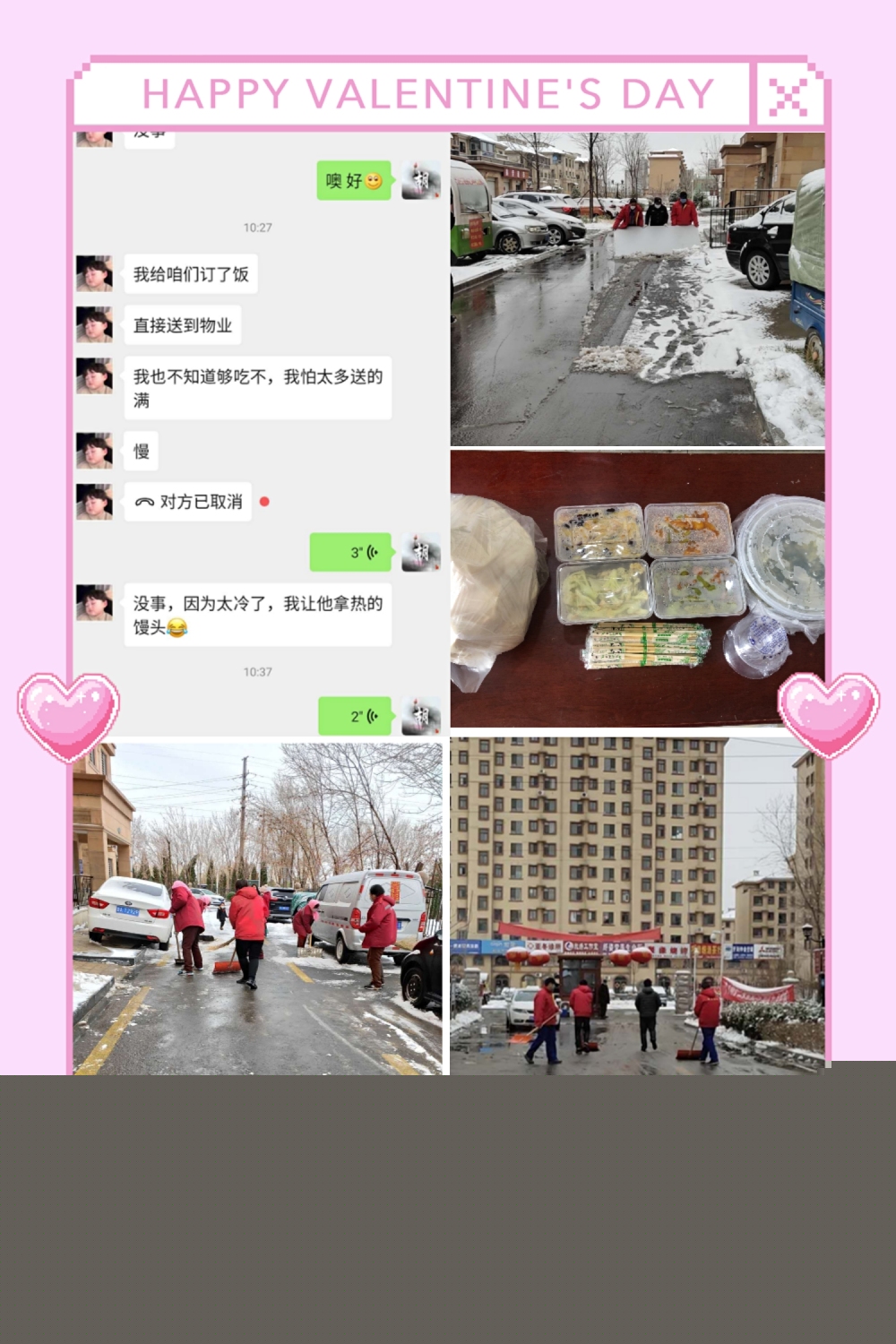Expand the timestamp 10:27 divider

pyautogui.click(x=257, y=228)
